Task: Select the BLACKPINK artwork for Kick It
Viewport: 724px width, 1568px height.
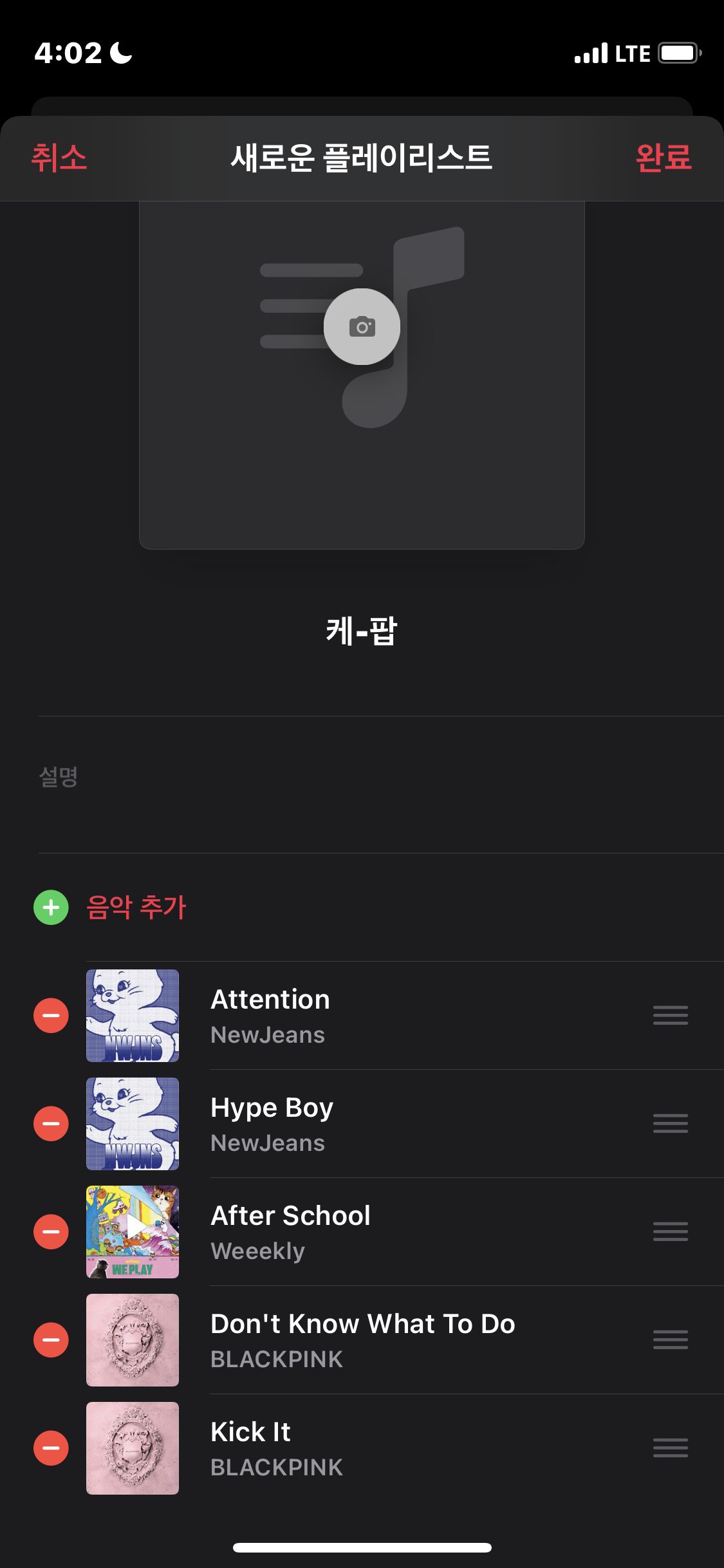Action: [x=132, y=1448]
